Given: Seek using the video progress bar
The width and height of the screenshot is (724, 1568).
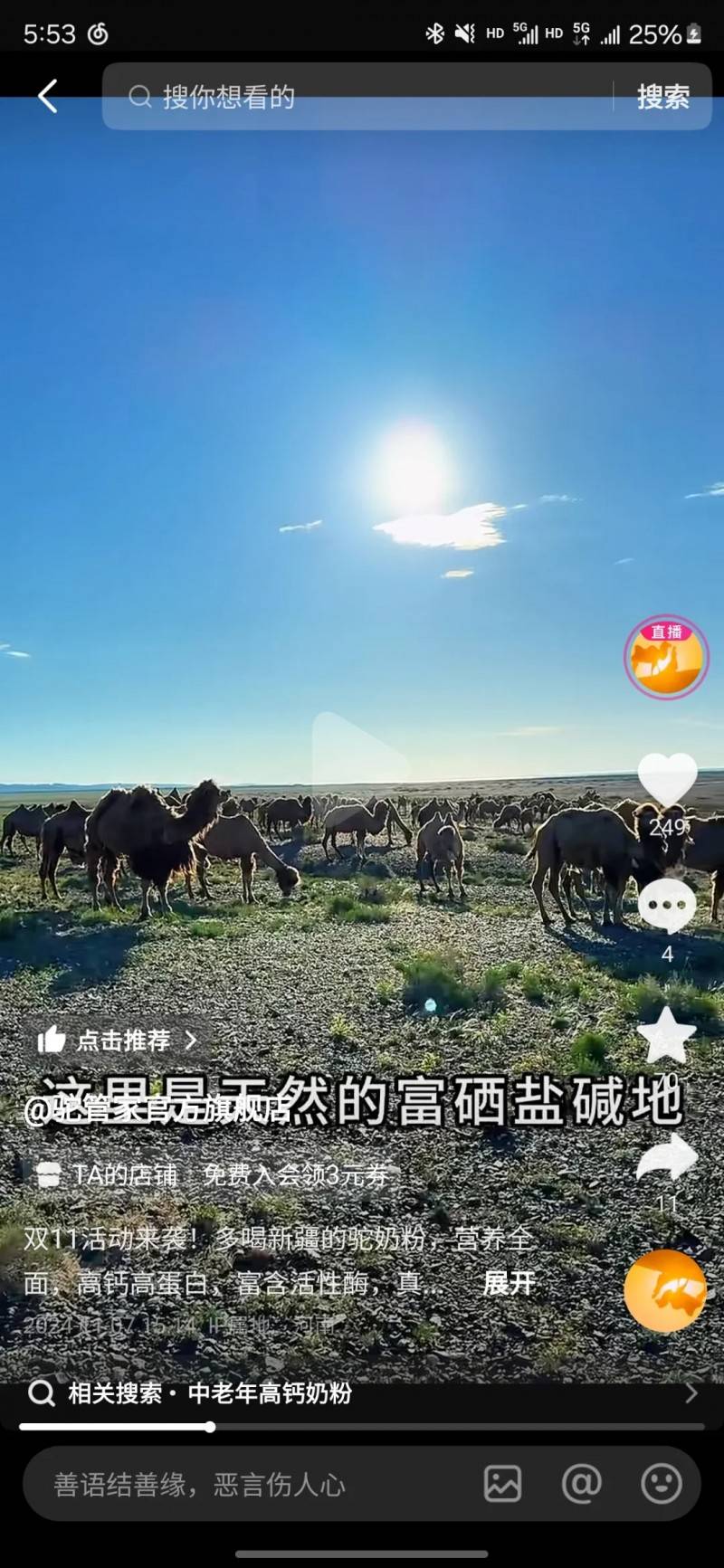Looking at the screenshot, I should [362, 1427].
